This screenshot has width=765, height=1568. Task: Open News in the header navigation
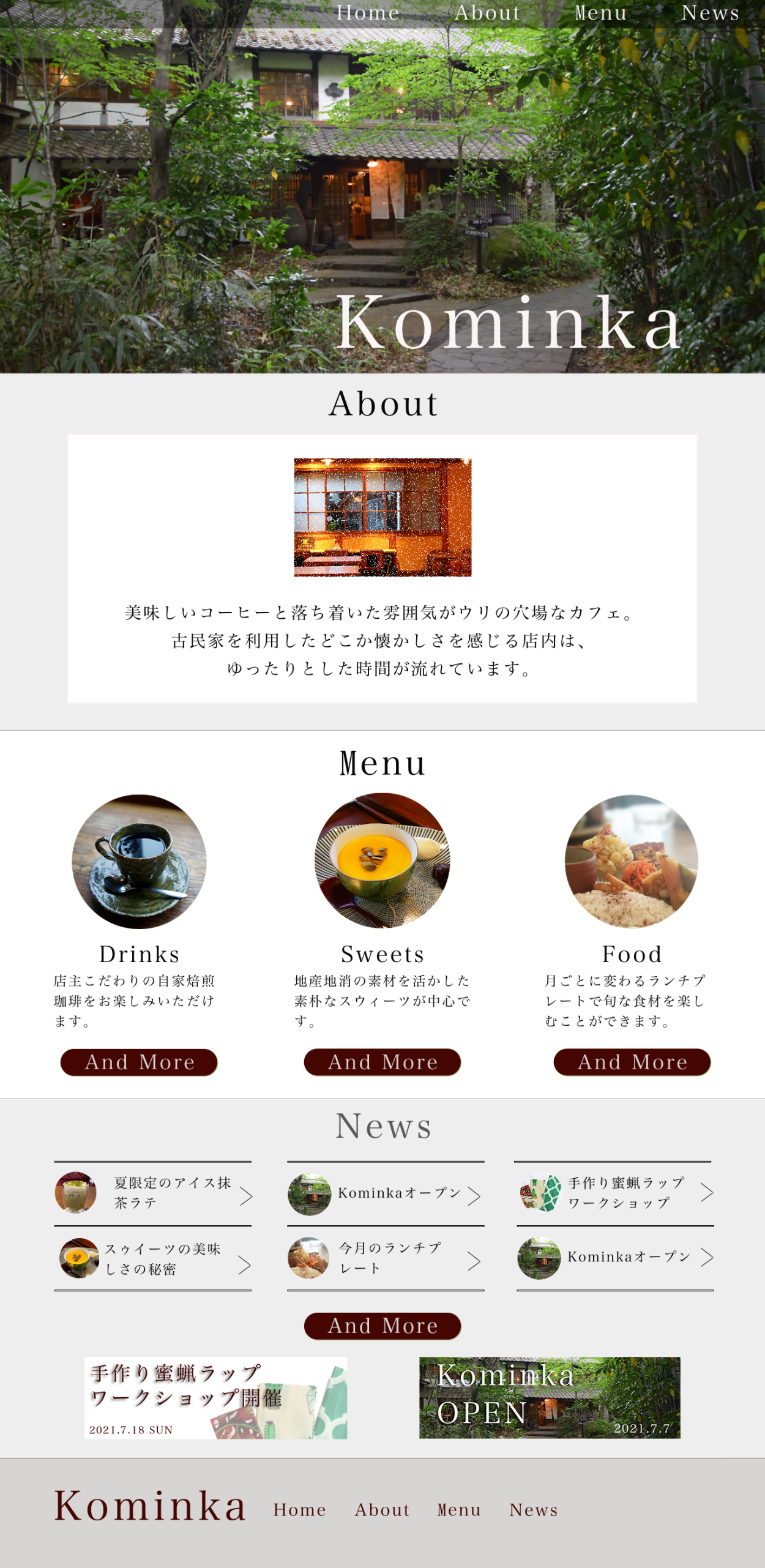[710, 13]
